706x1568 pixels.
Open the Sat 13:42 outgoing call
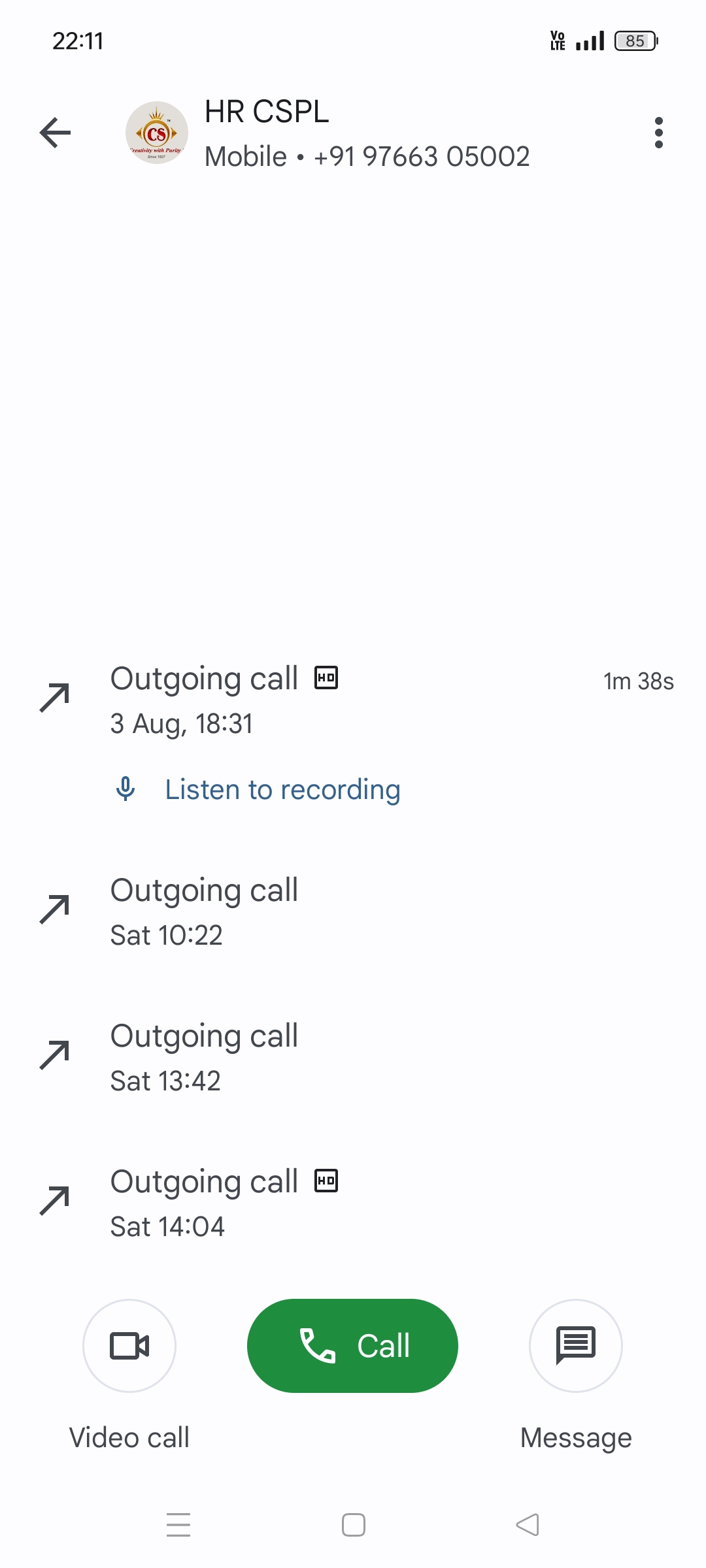pyautogui.click(x=353, y=1058)
